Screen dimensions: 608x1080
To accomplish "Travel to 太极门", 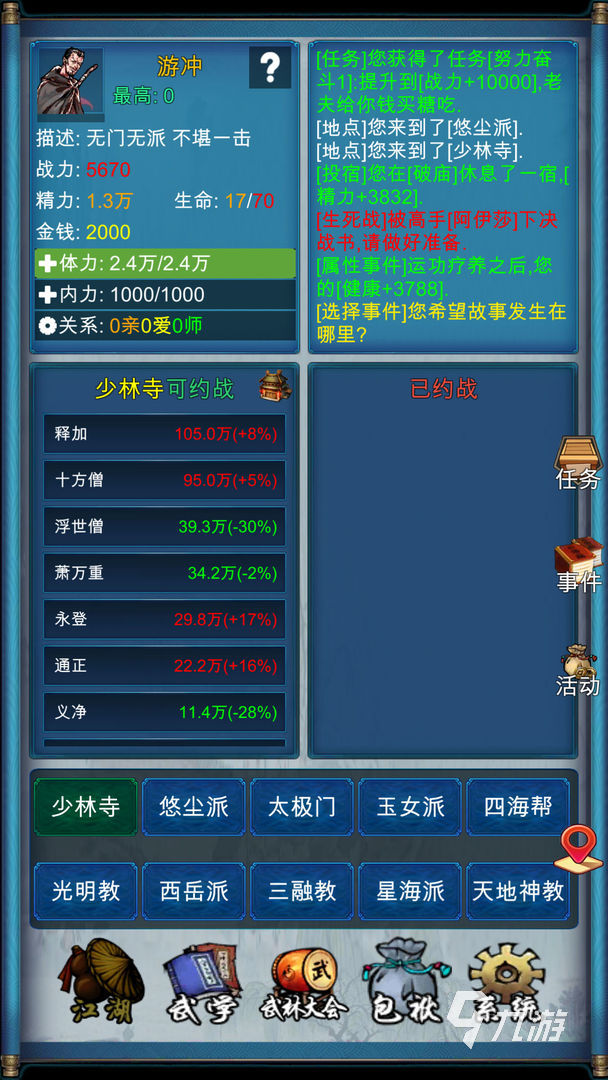I will click(x=302, y=806).
